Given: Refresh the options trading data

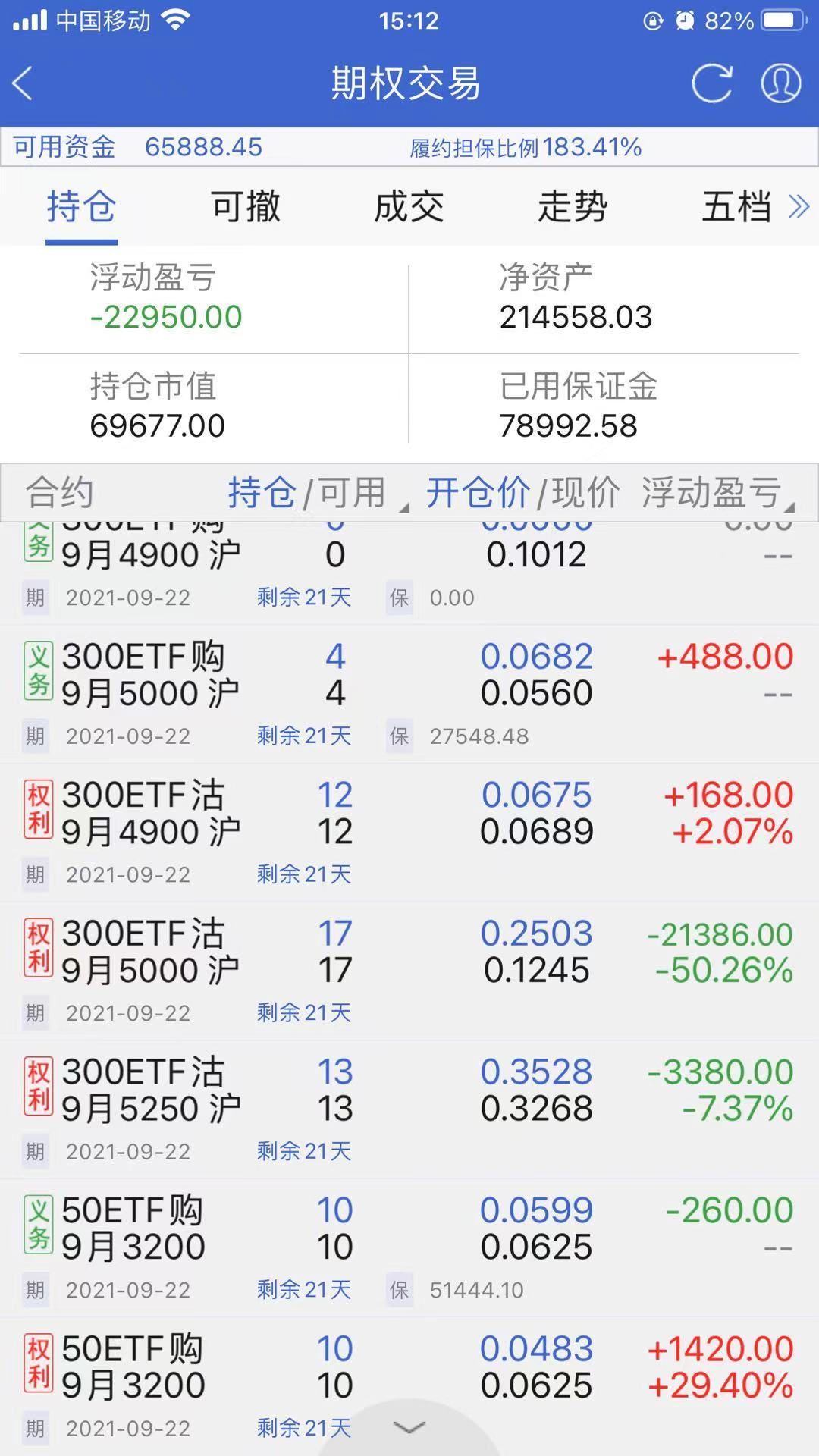Looking at the screenshot, I should click(711, 83).
